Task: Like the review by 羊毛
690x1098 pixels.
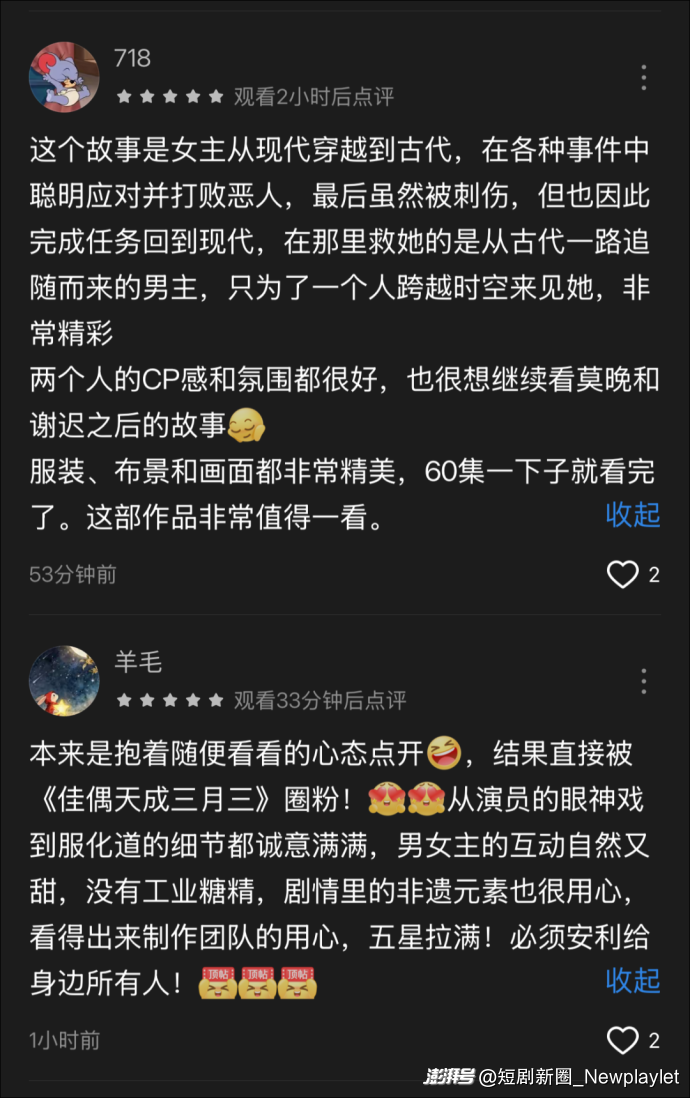Action: point(623,1040)
